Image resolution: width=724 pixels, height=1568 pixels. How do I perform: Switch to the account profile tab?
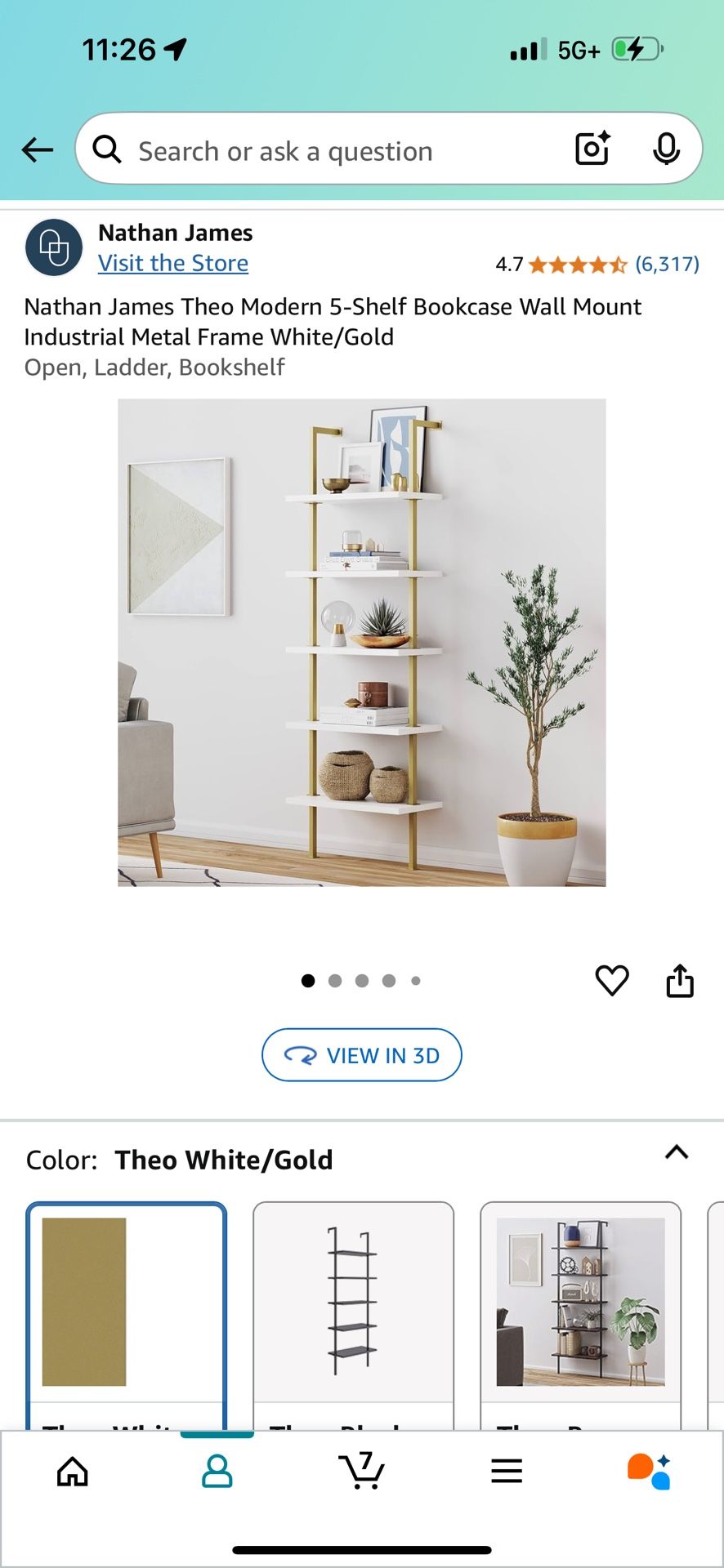tap(217, 1472)
